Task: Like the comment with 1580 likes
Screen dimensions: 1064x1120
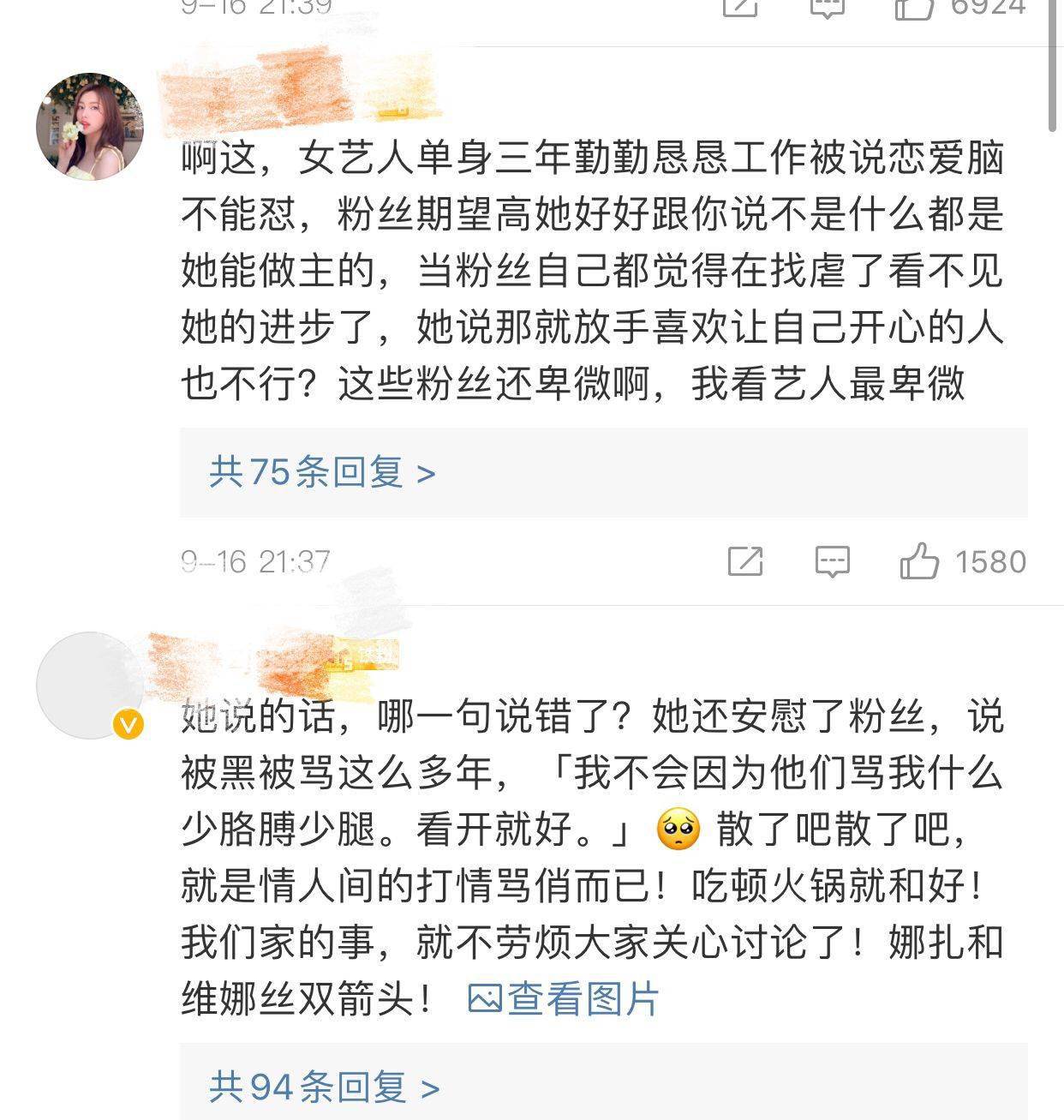Action: click(919, 562)
